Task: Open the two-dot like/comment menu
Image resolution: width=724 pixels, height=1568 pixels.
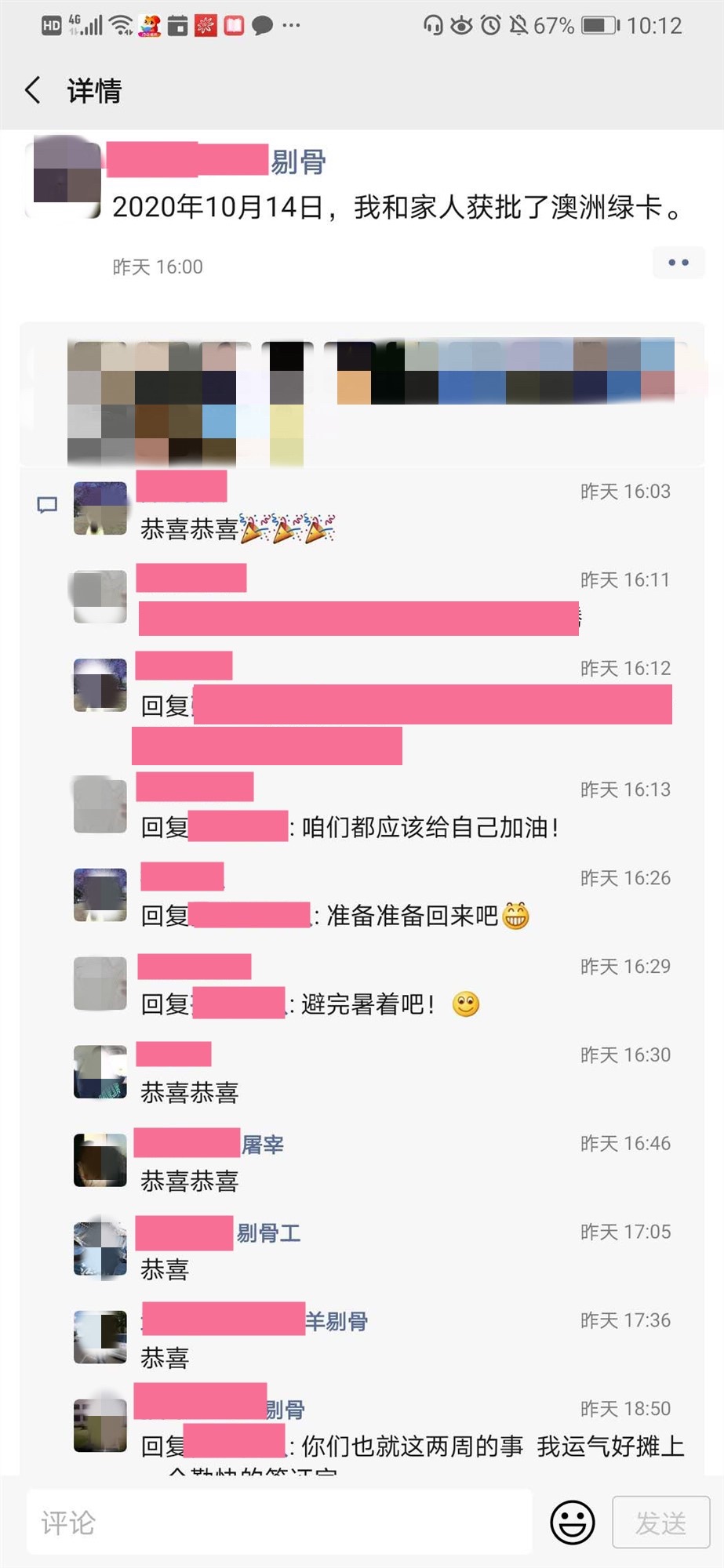Action: (x=678, y=263)
